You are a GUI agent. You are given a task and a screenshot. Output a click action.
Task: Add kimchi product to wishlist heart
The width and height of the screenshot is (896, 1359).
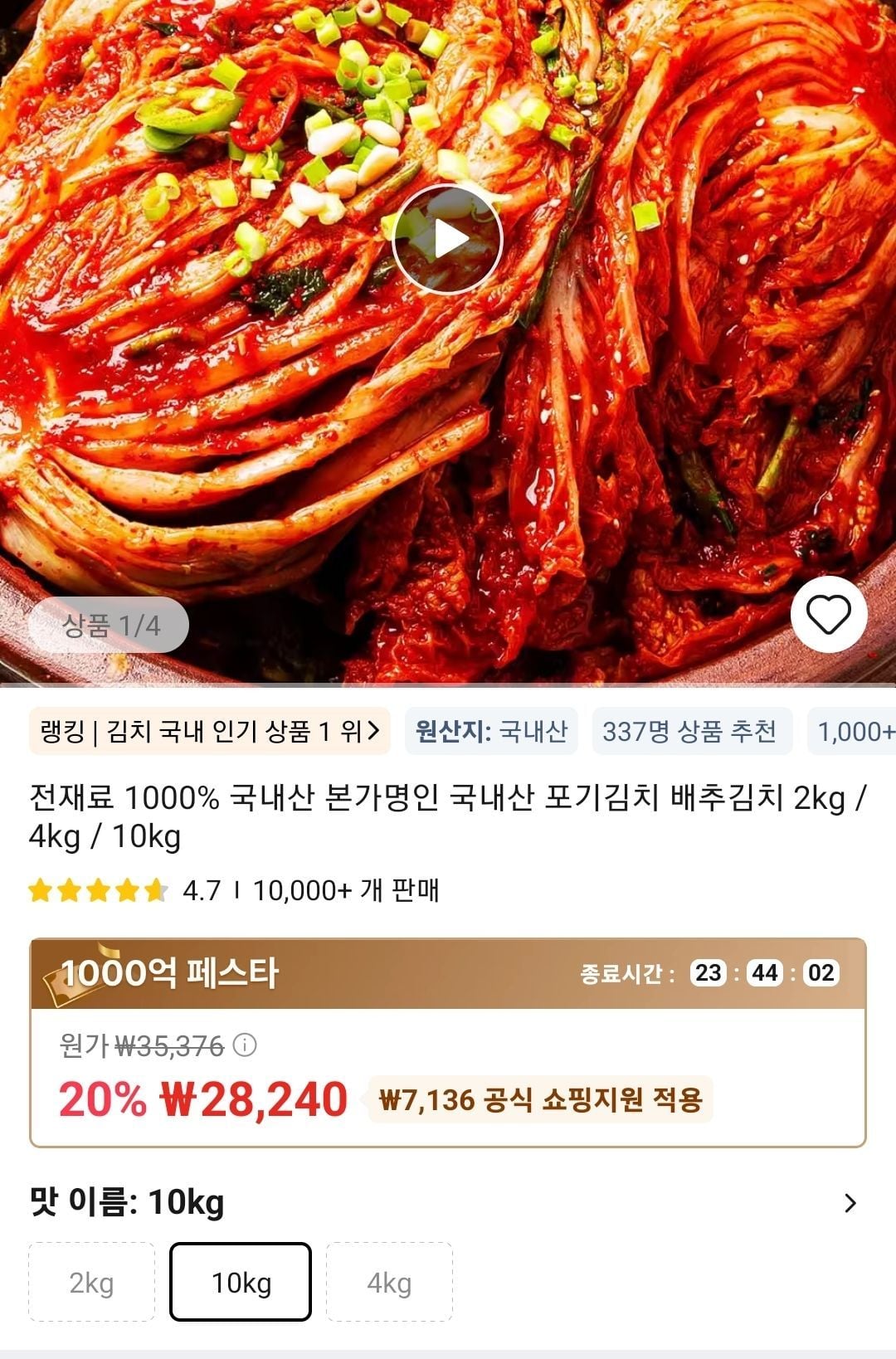(x=828, y=615)
